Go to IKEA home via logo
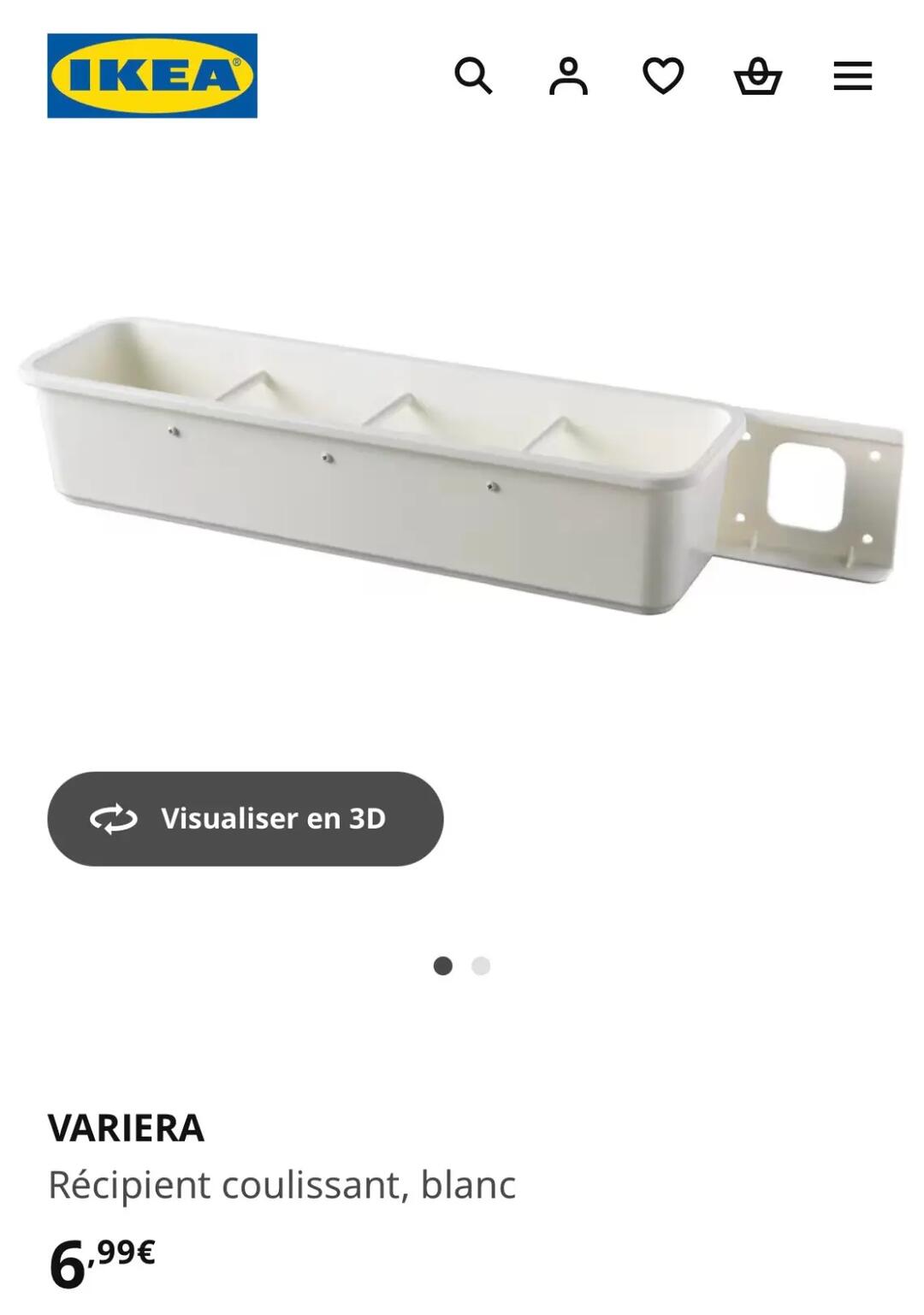Screen dimensions: 924x1315 152,75
